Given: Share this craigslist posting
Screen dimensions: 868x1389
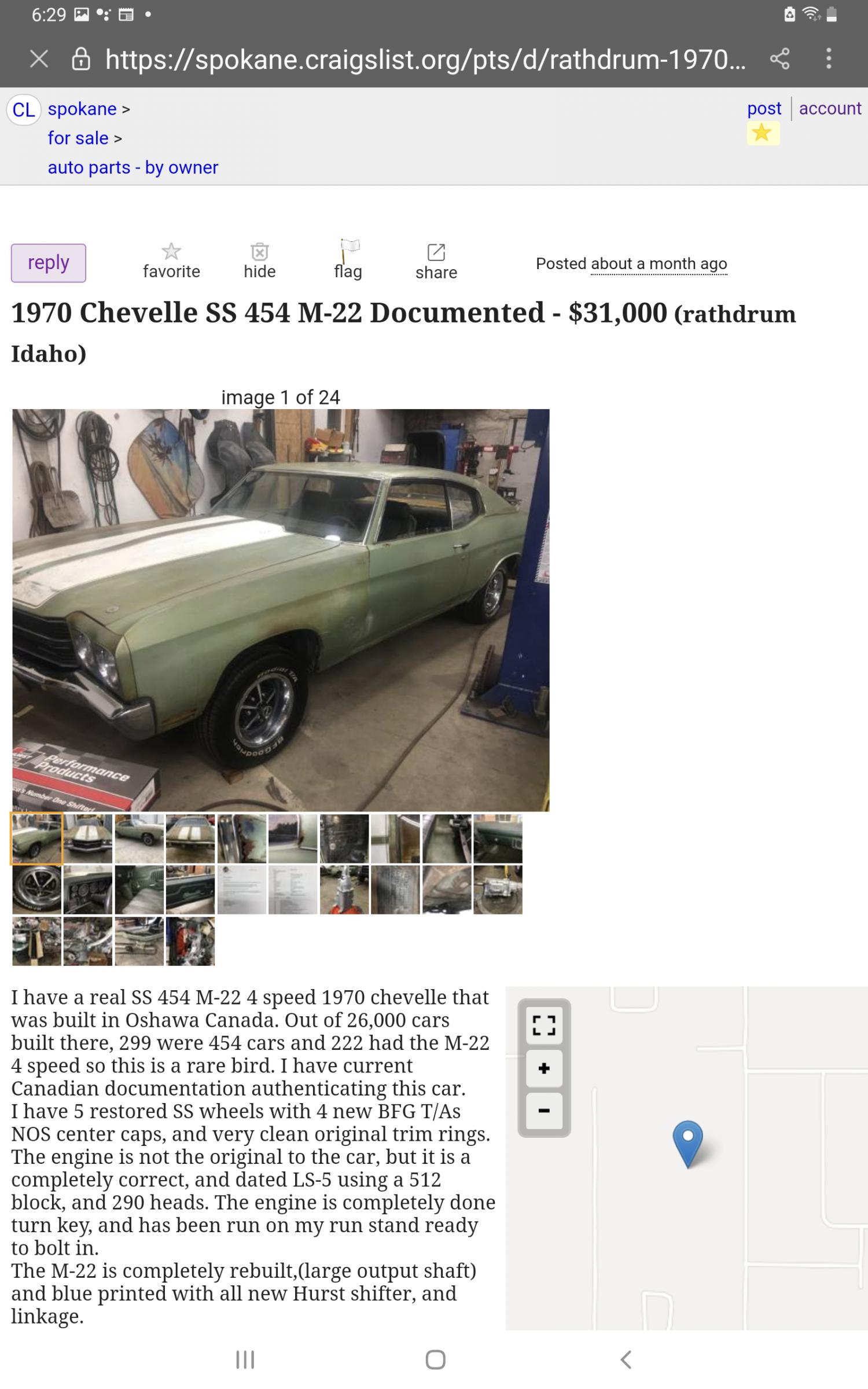Looking at the screenshot, I should click(x=436, y=262).
